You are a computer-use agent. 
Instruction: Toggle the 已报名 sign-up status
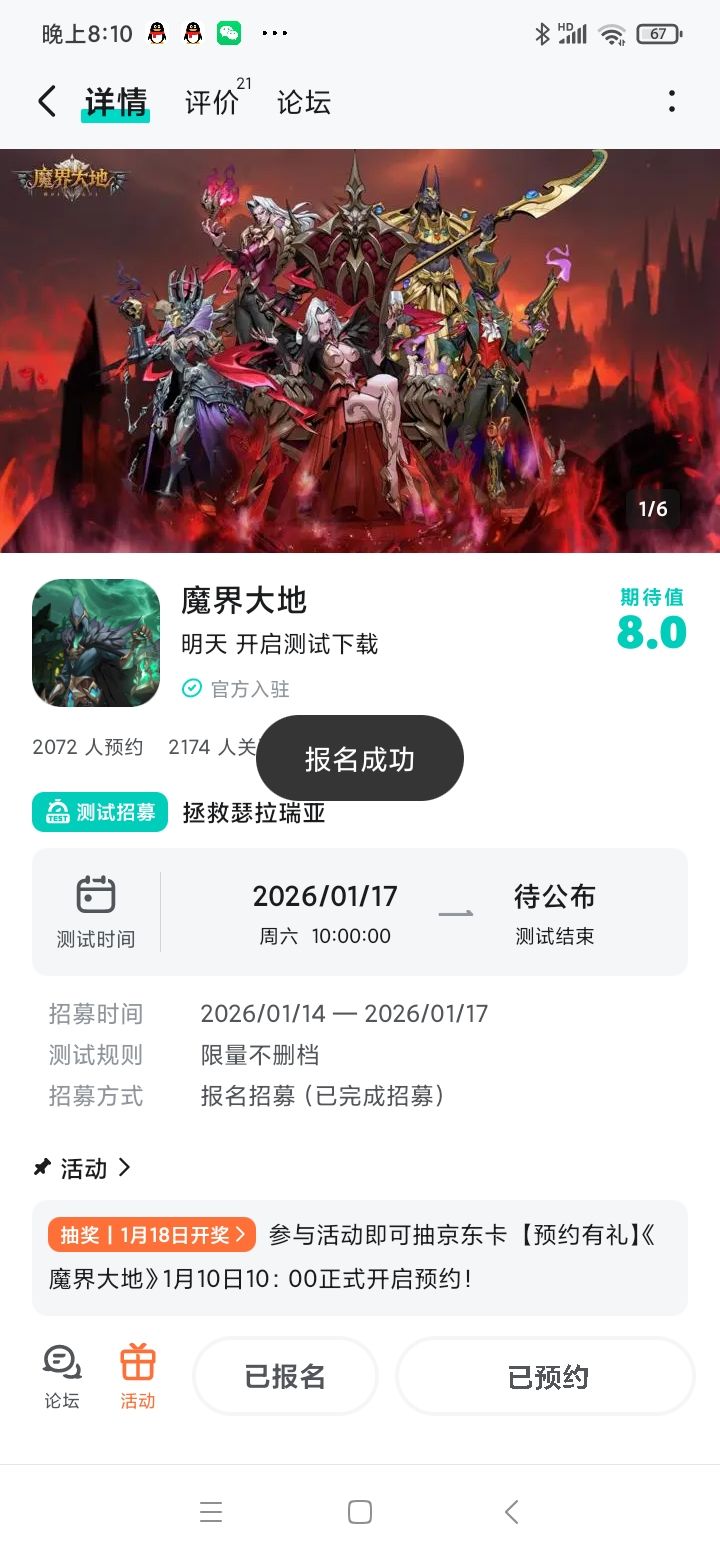[285, 1376]
